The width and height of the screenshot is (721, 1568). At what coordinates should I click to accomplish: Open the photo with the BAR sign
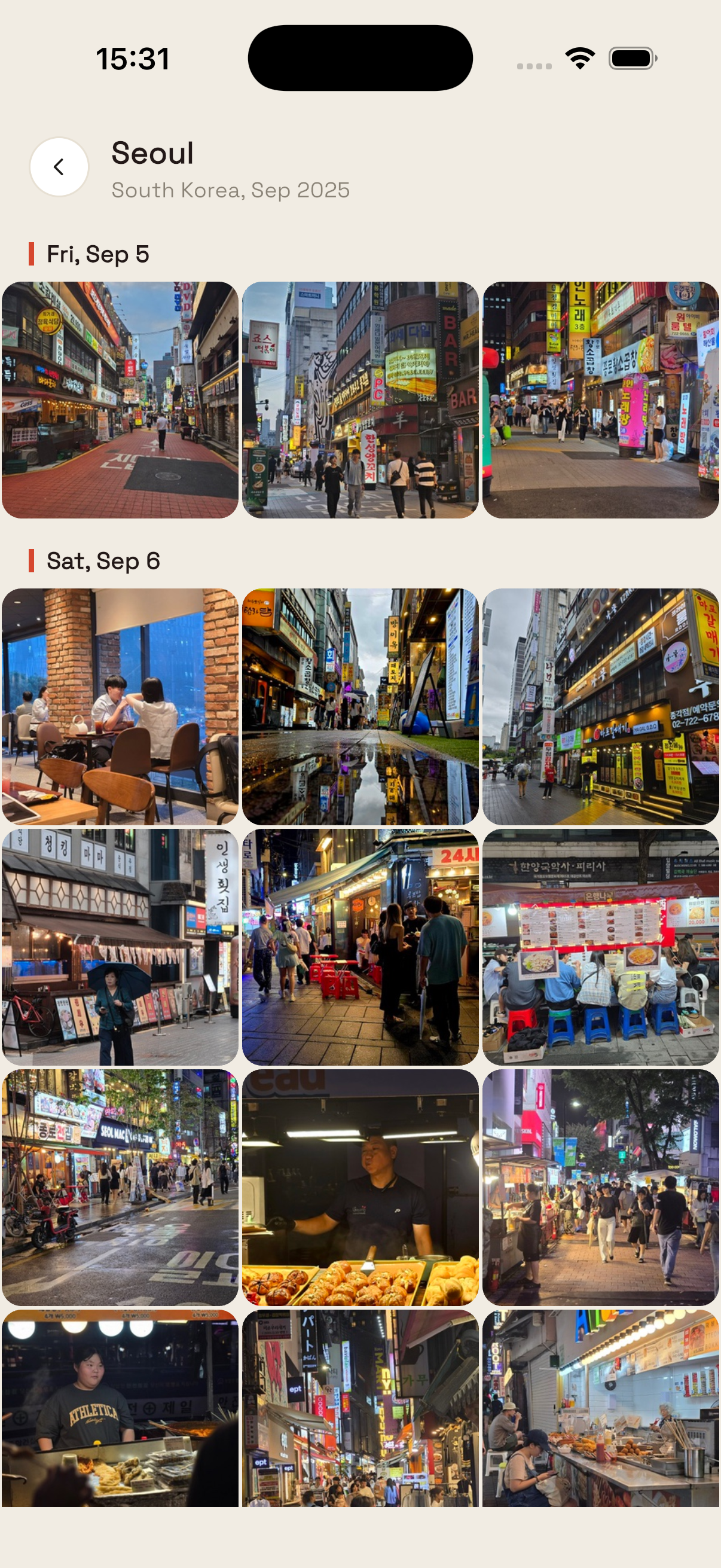[x=360, y=400]
